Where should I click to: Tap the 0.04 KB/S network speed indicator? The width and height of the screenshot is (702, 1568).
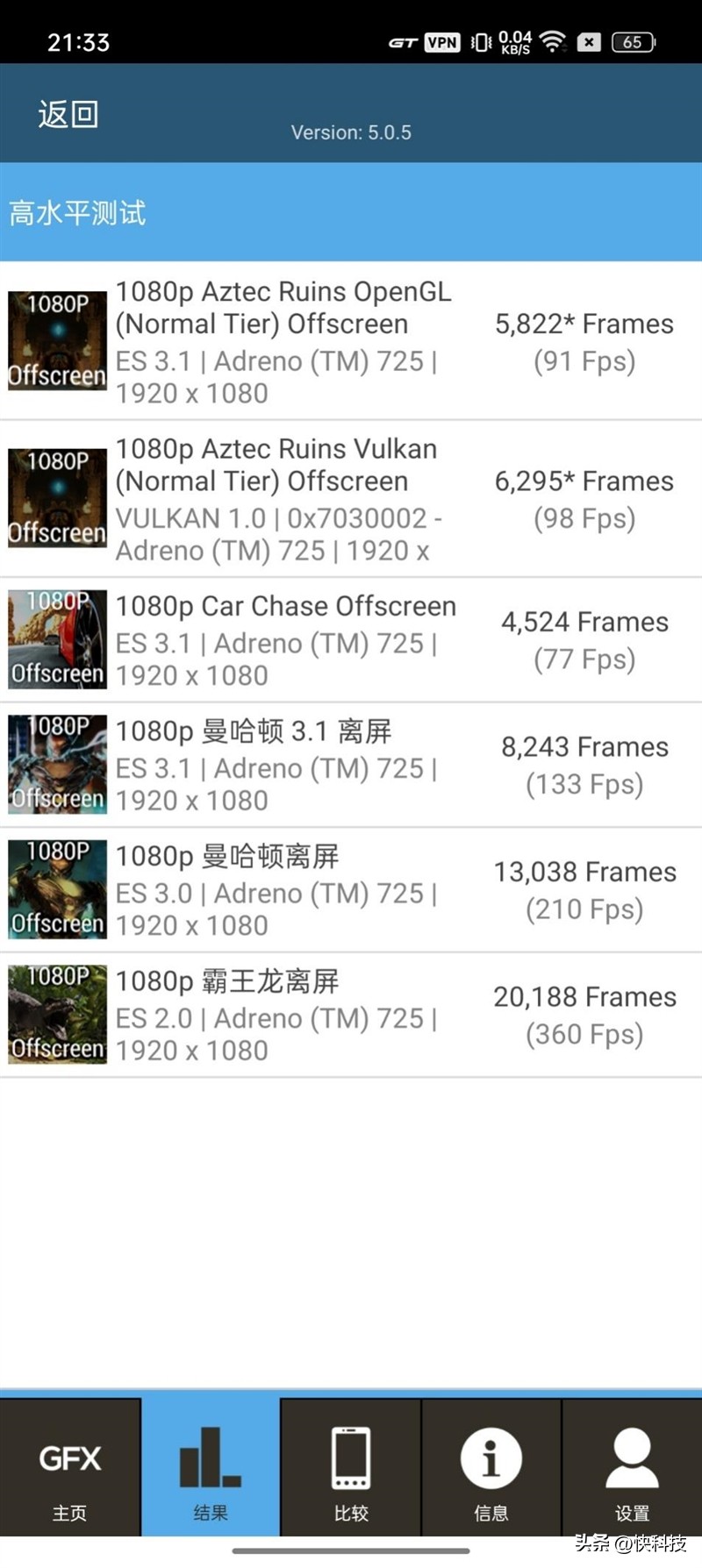pyautogui.click(x=514, y=39)
